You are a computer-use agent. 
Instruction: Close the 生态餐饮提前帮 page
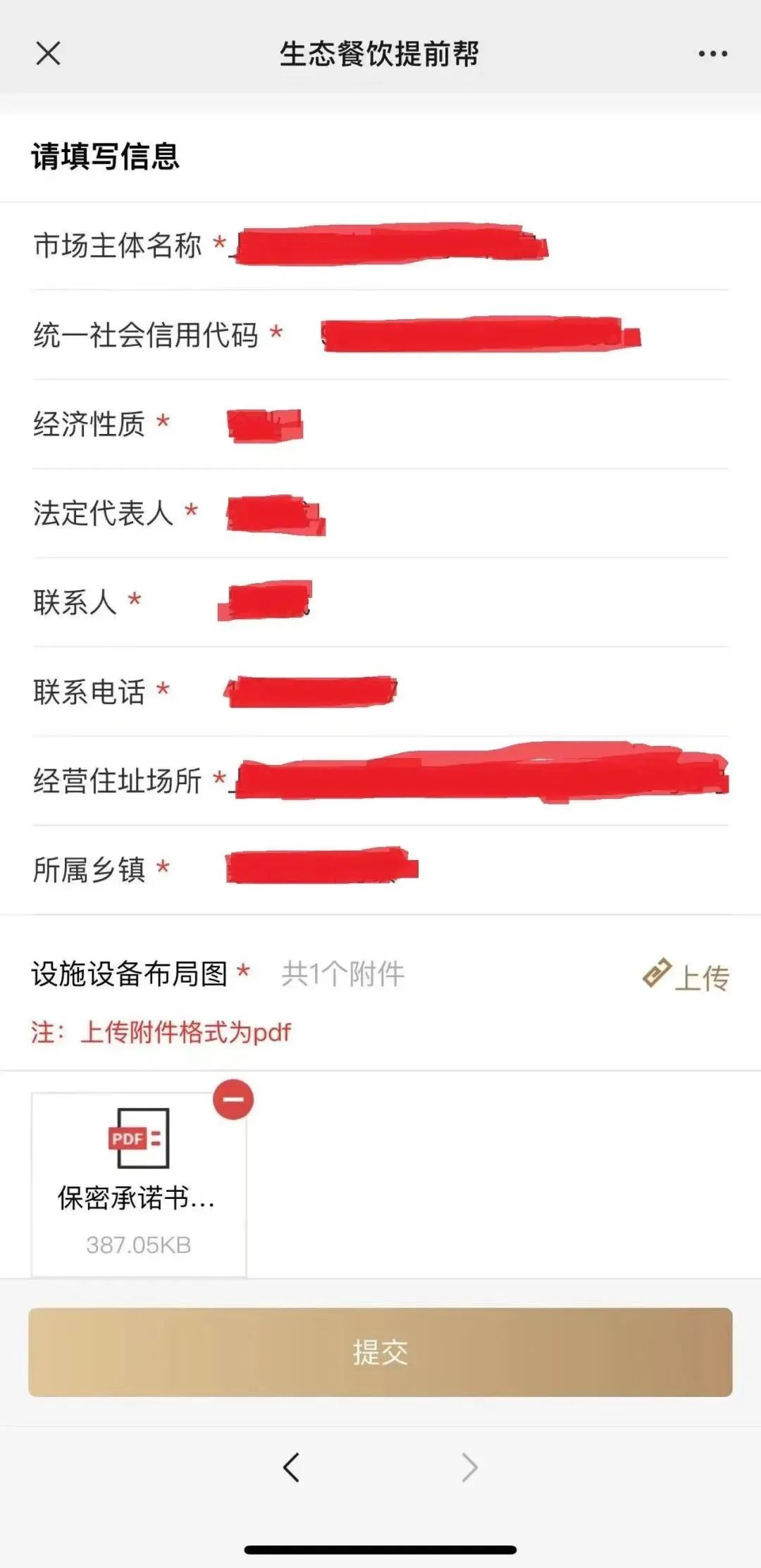click(x=48, y=54)
